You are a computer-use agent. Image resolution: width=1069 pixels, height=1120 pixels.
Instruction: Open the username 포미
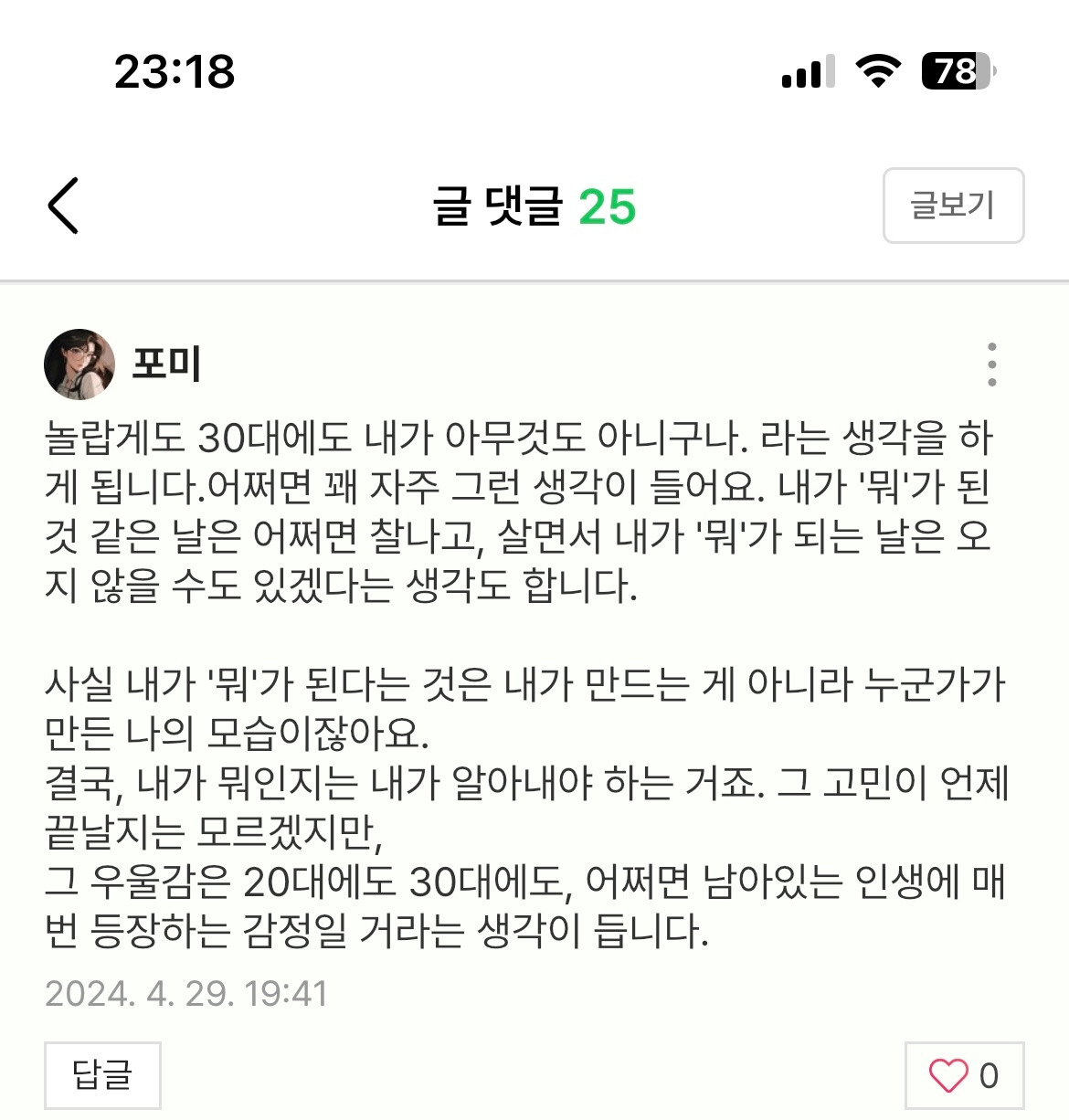(x=166, y=364)
